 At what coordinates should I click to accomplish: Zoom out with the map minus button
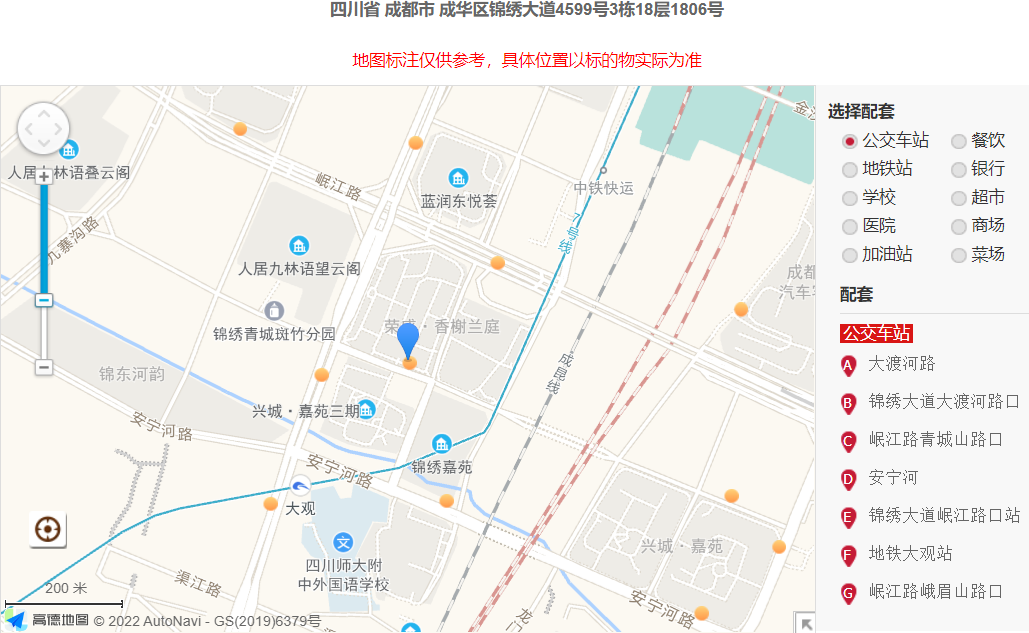coord(44,367)
